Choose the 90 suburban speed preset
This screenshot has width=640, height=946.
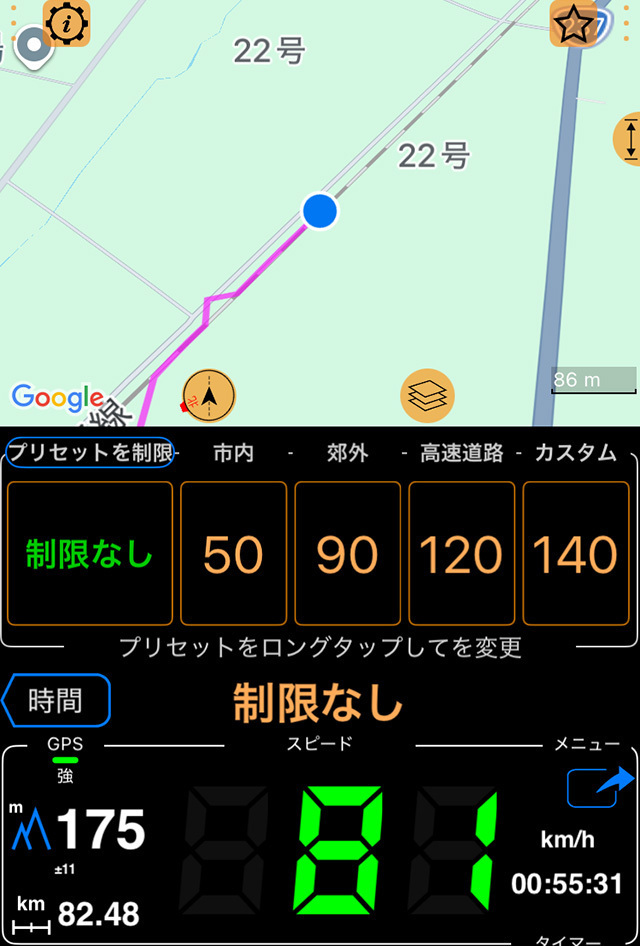[x=347, y=553]
